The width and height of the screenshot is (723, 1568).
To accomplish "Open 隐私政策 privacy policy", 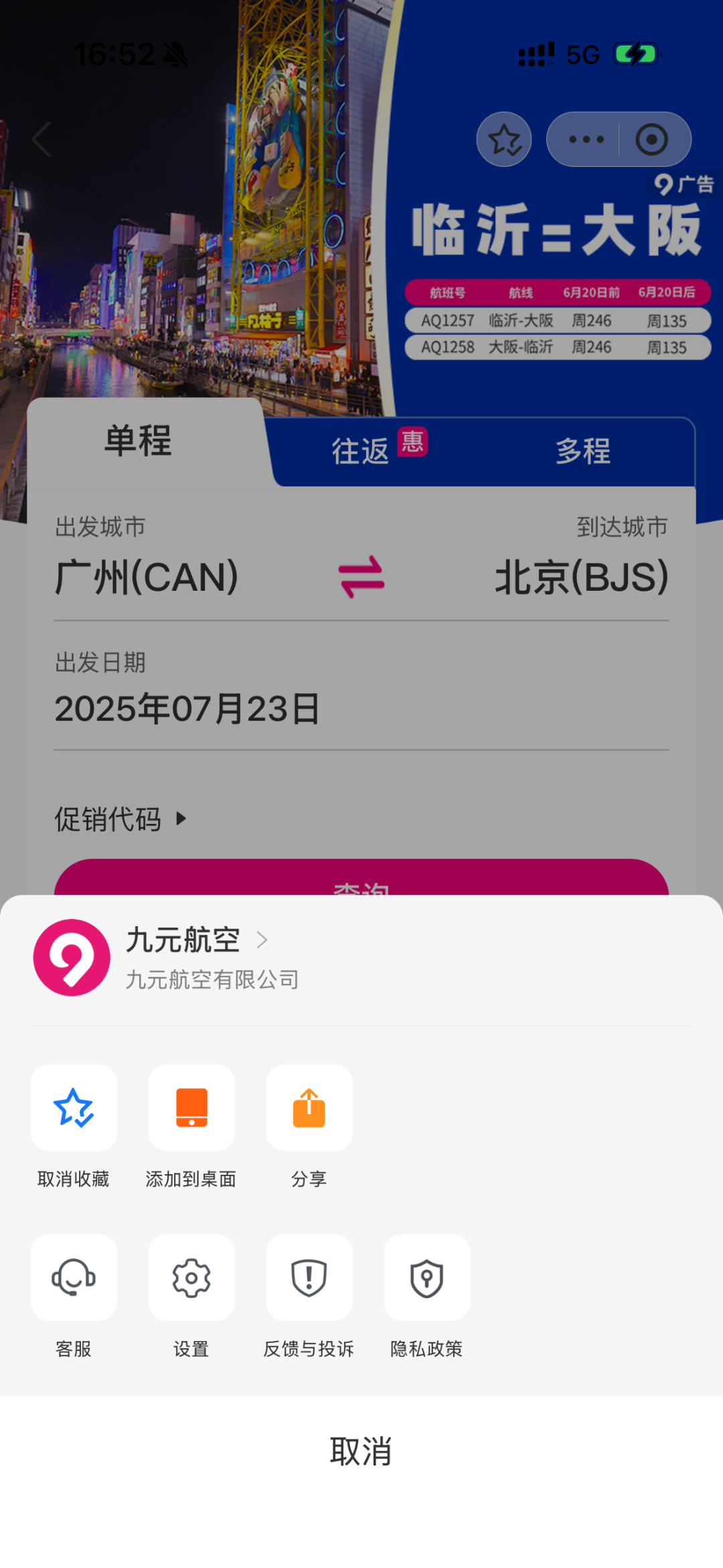I will [x=426, y=1277].
